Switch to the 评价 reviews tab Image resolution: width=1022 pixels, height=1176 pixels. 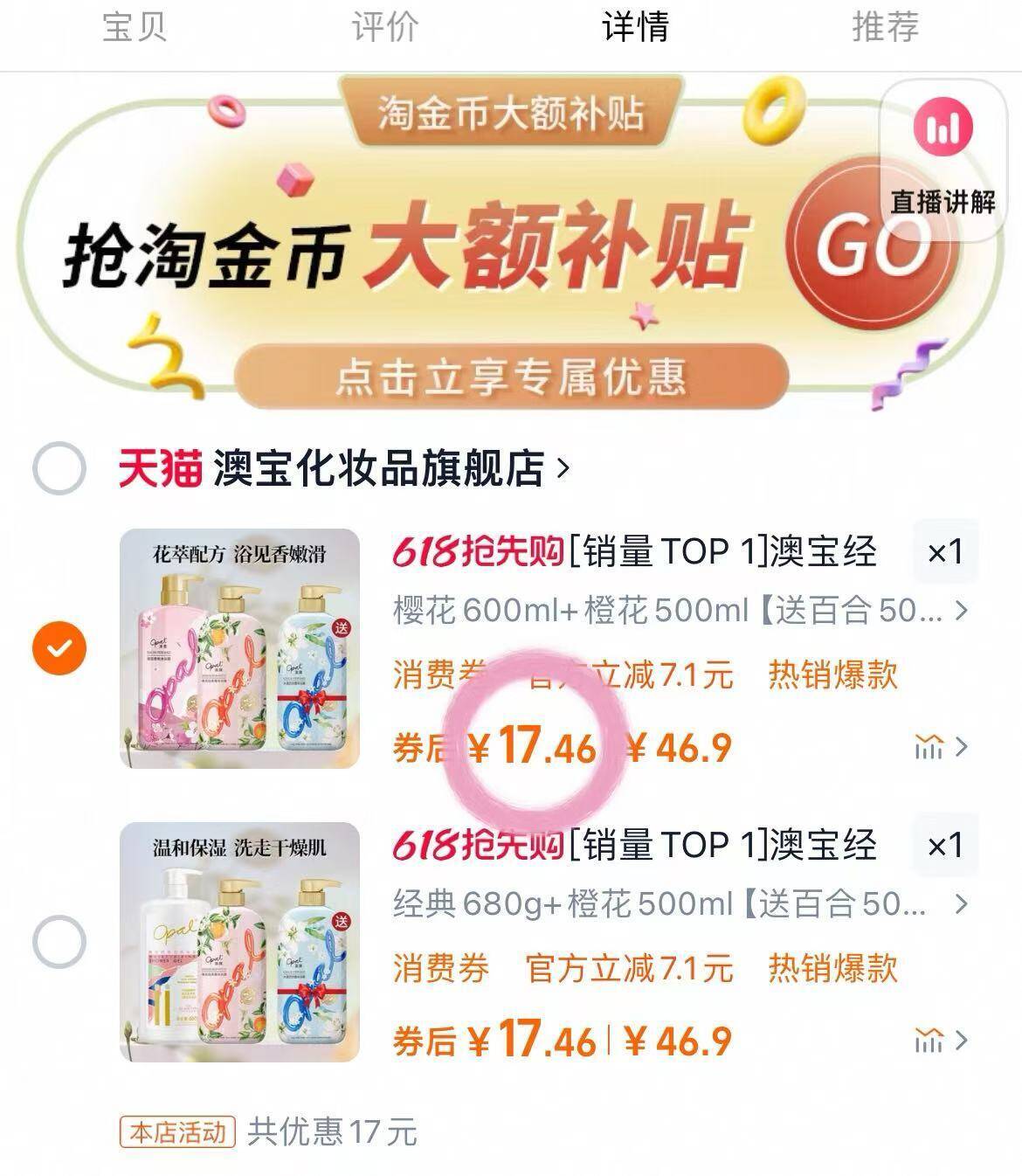(x=384, y=27)
